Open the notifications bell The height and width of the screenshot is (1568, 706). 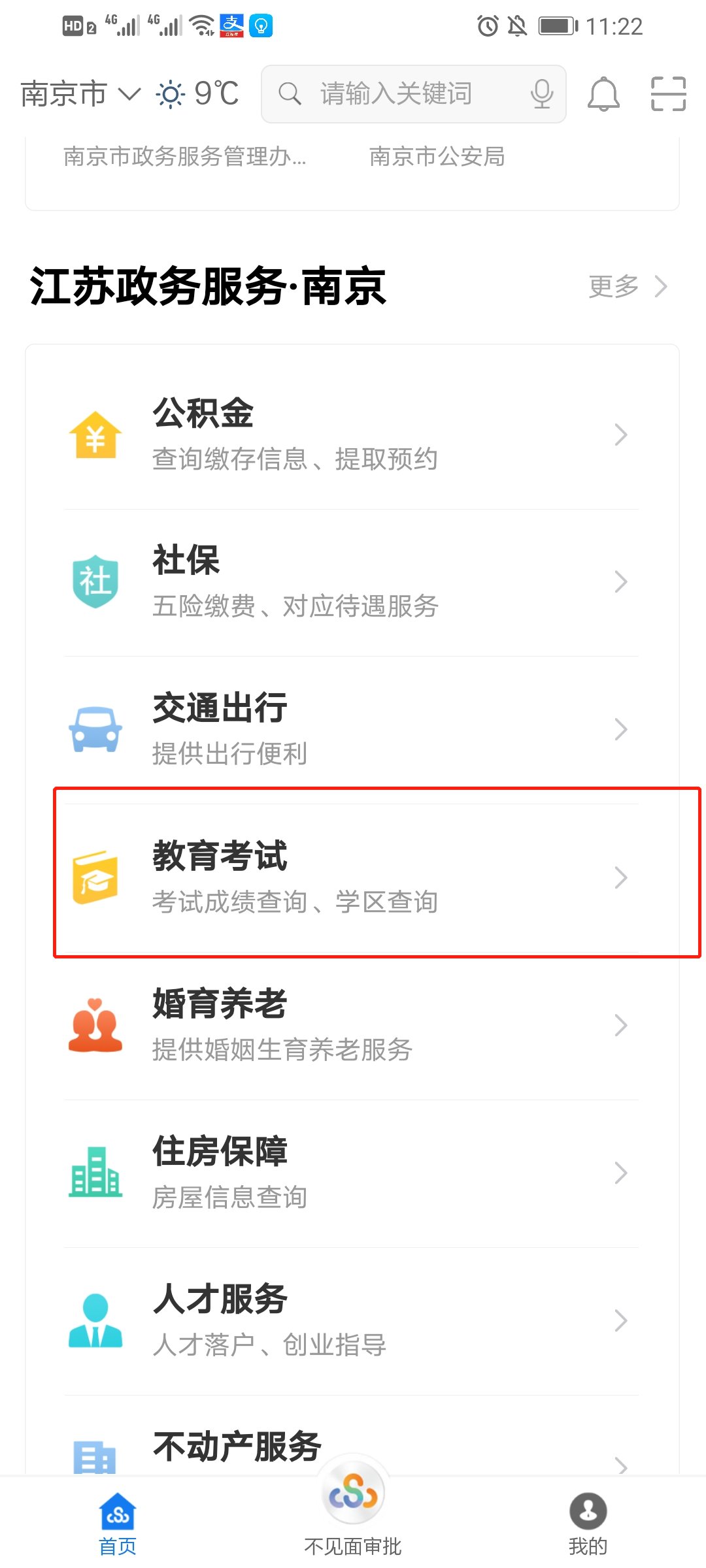click(603, 94)
